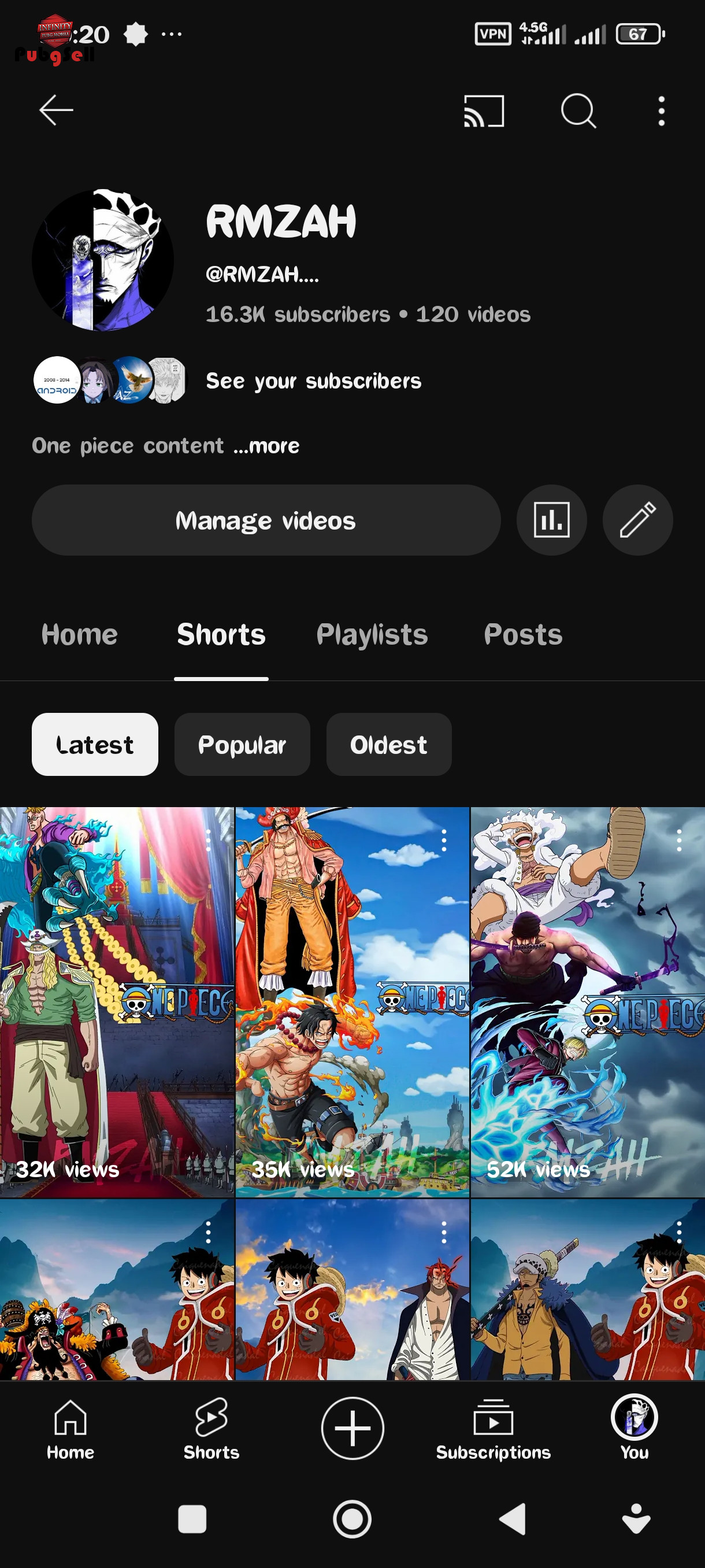
Task: Open the search icon
Action: click(x=578, y=111)
